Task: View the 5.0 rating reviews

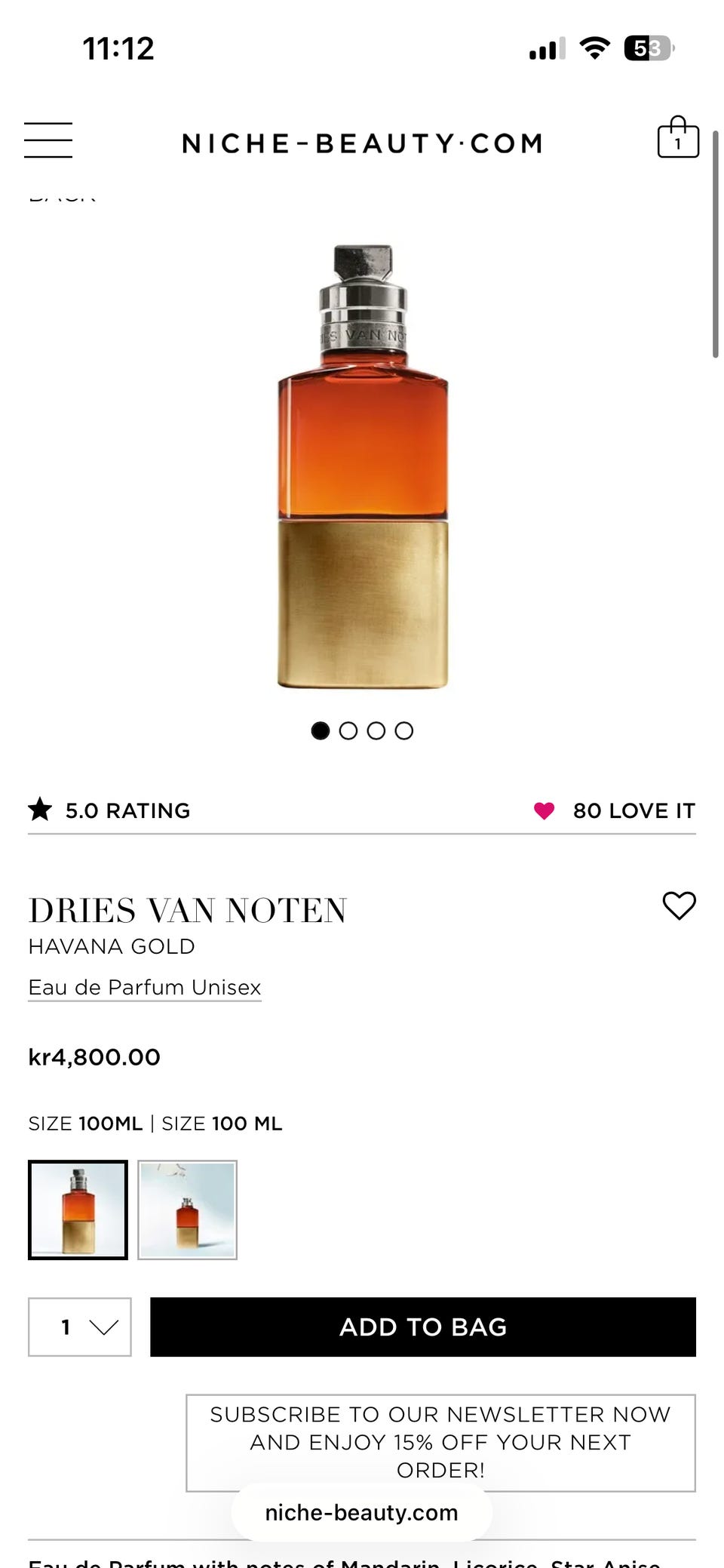Action: click(x=110, y=810)
